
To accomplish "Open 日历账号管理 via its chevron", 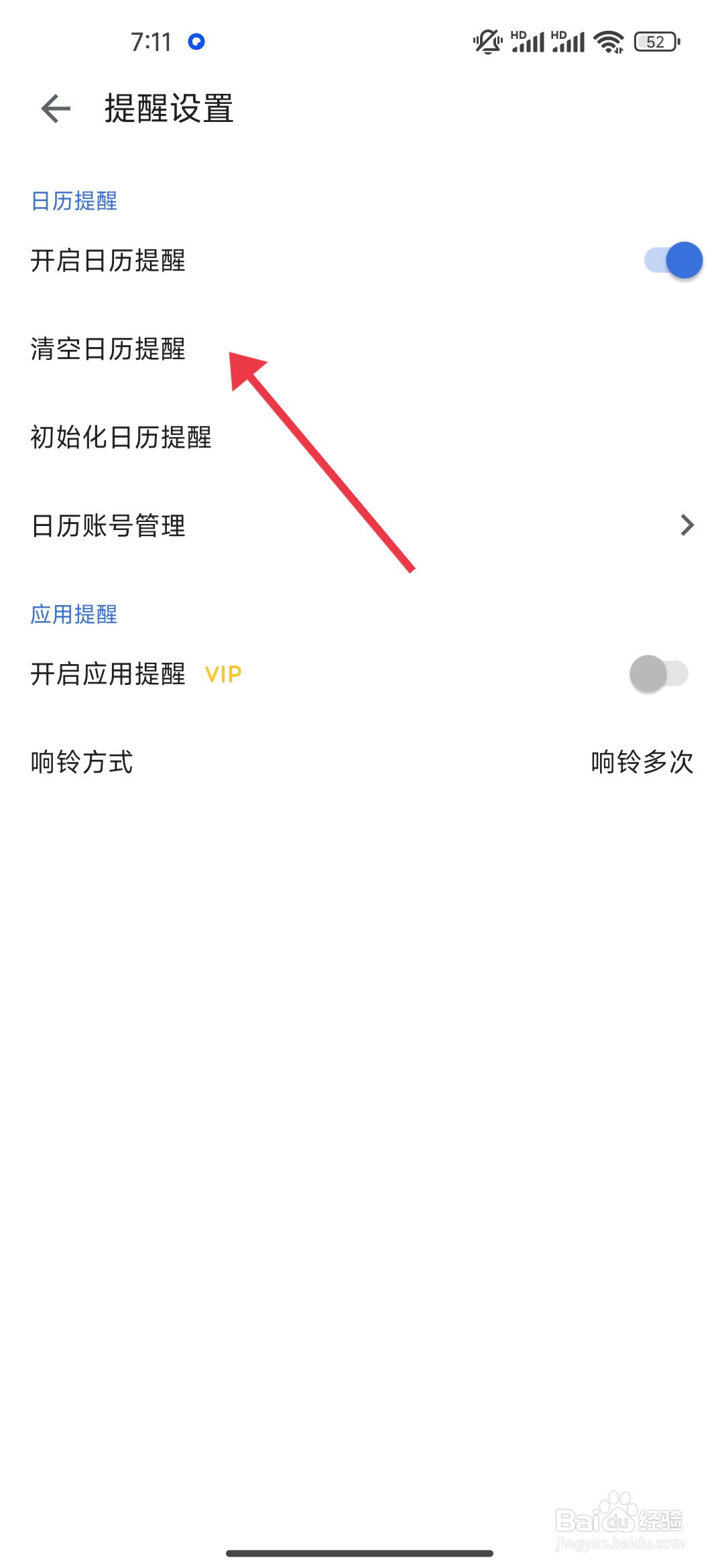I will [688, 525].
